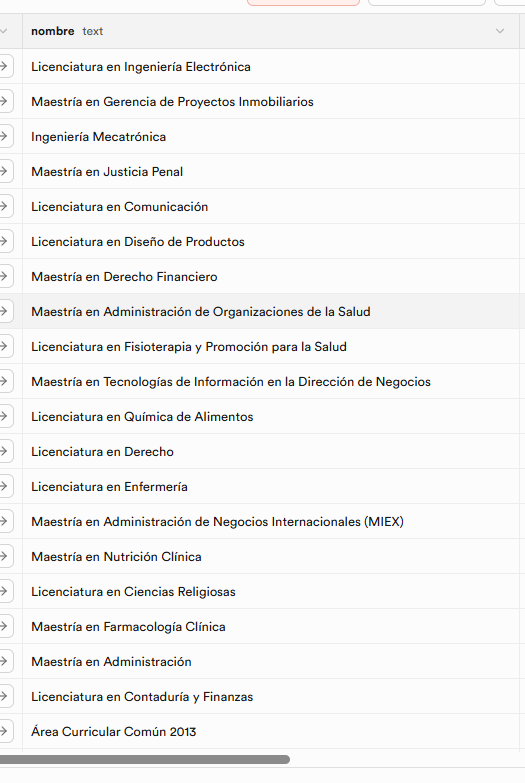Expand the Licenciatura en Ciencias Religiosas row arrow
The width and height of the screenshot is (525, 783).
(5, 591)
